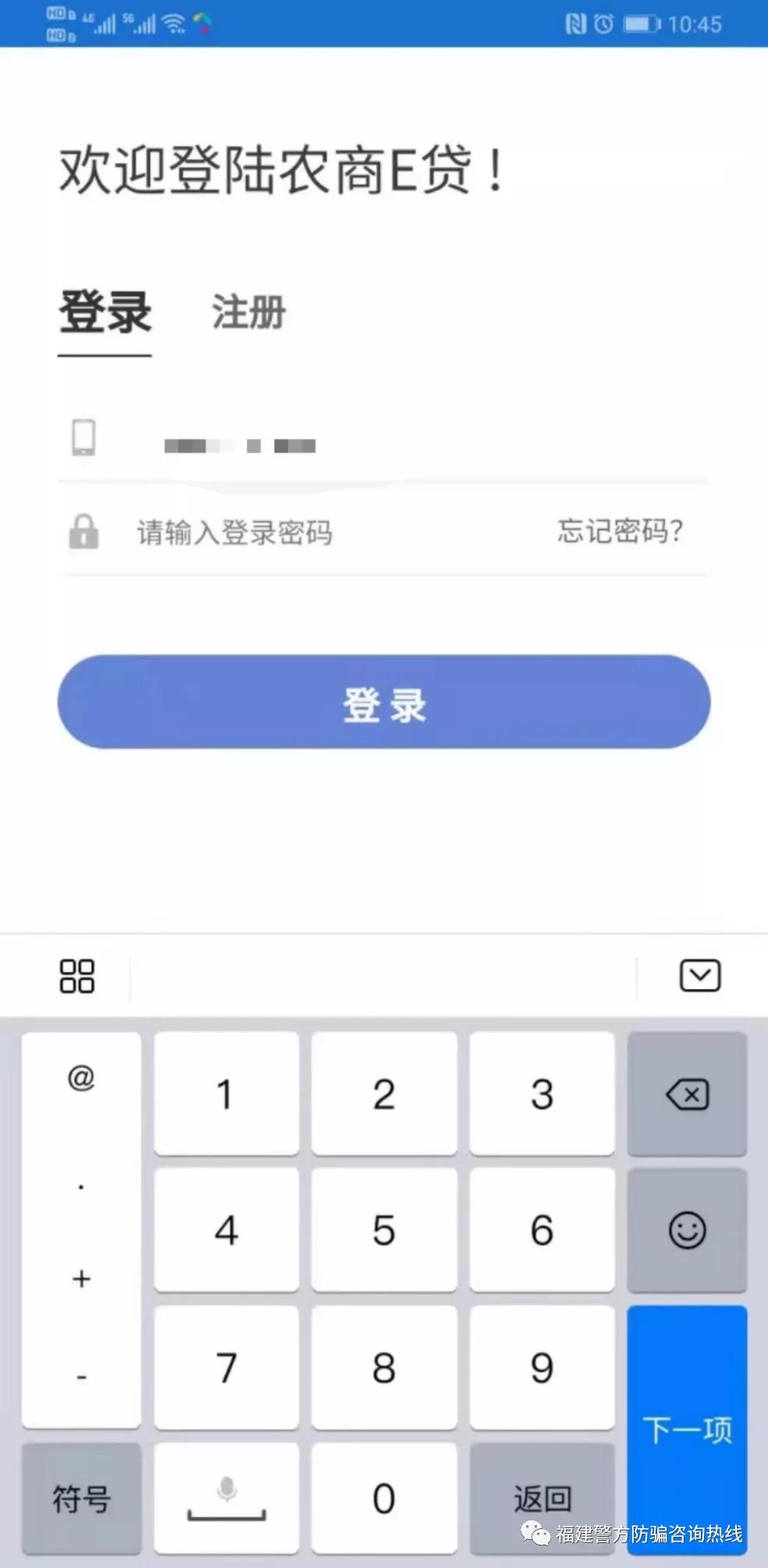Switch to the 注册 tab
Screen dimensions: 768x1568
[247, 312]
